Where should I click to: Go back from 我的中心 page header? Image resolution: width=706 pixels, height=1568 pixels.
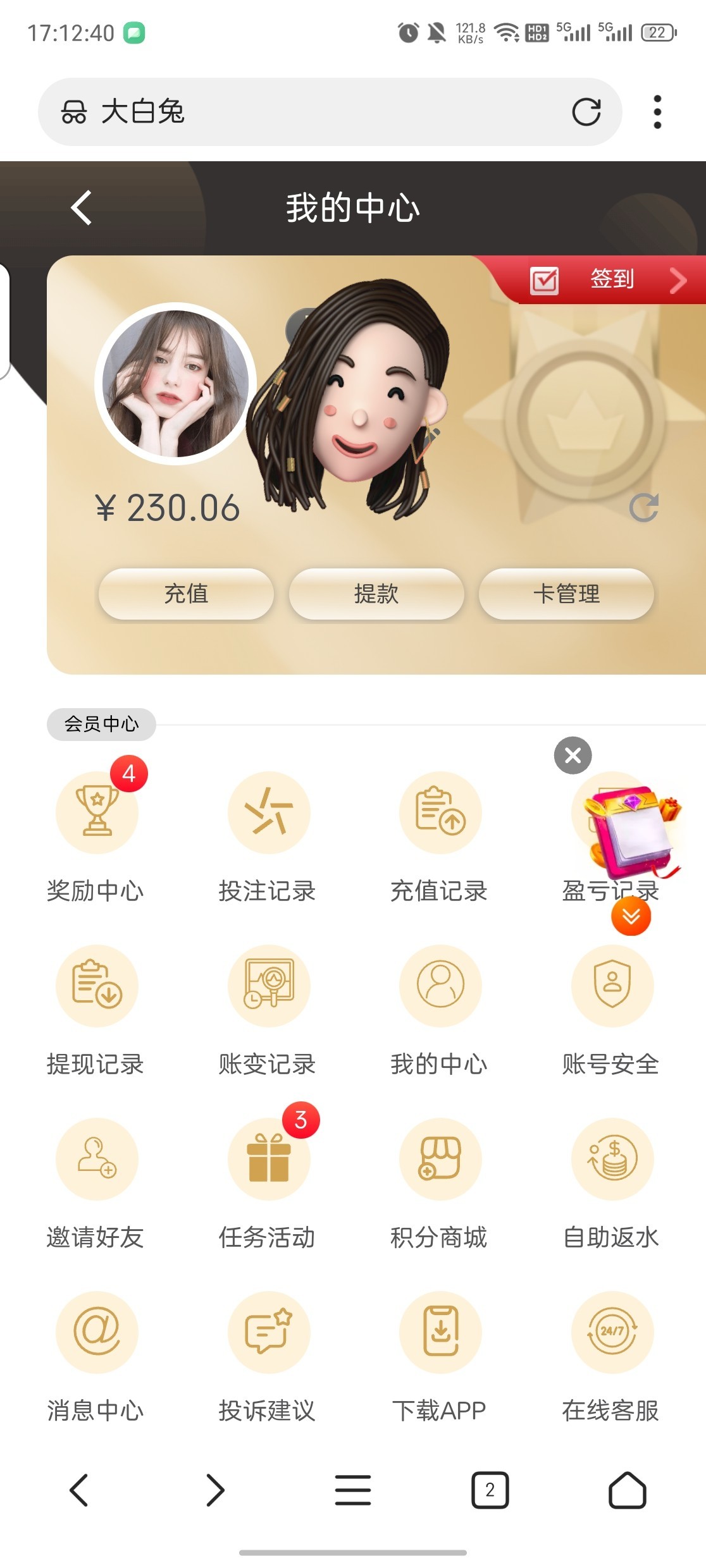[82, 207]
